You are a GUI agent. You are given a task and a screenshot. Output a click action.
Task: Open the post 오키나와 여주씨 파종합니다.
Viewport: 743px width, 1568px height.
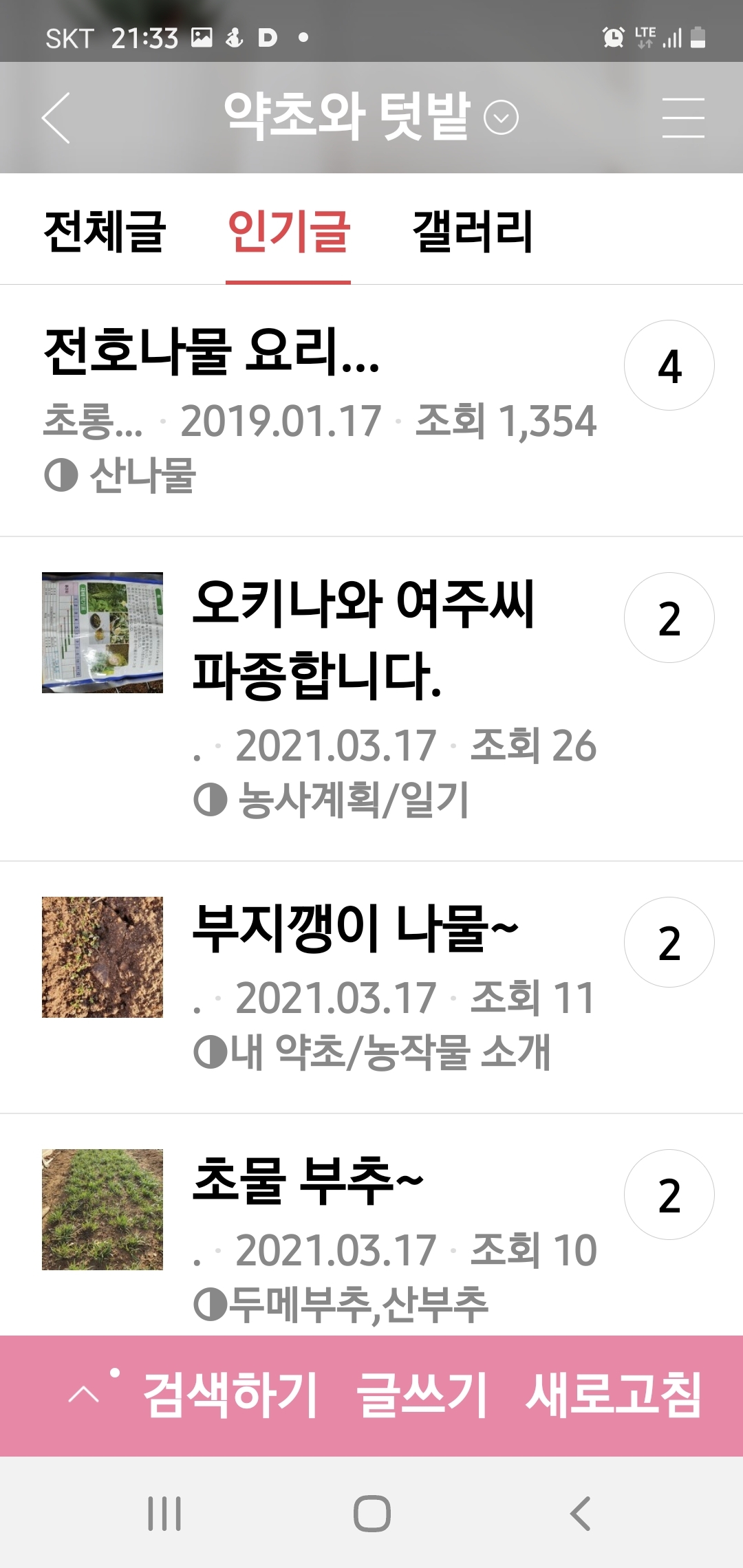click(363, 639)
